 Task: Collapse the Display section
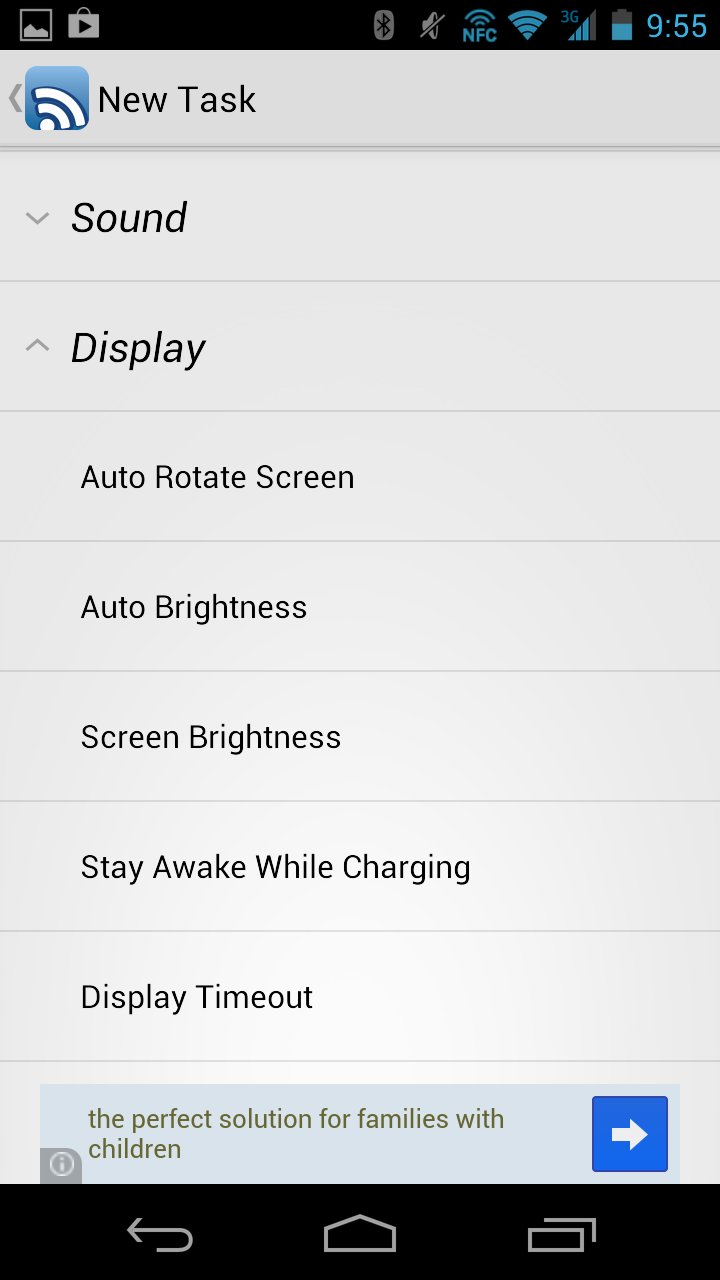138,348
